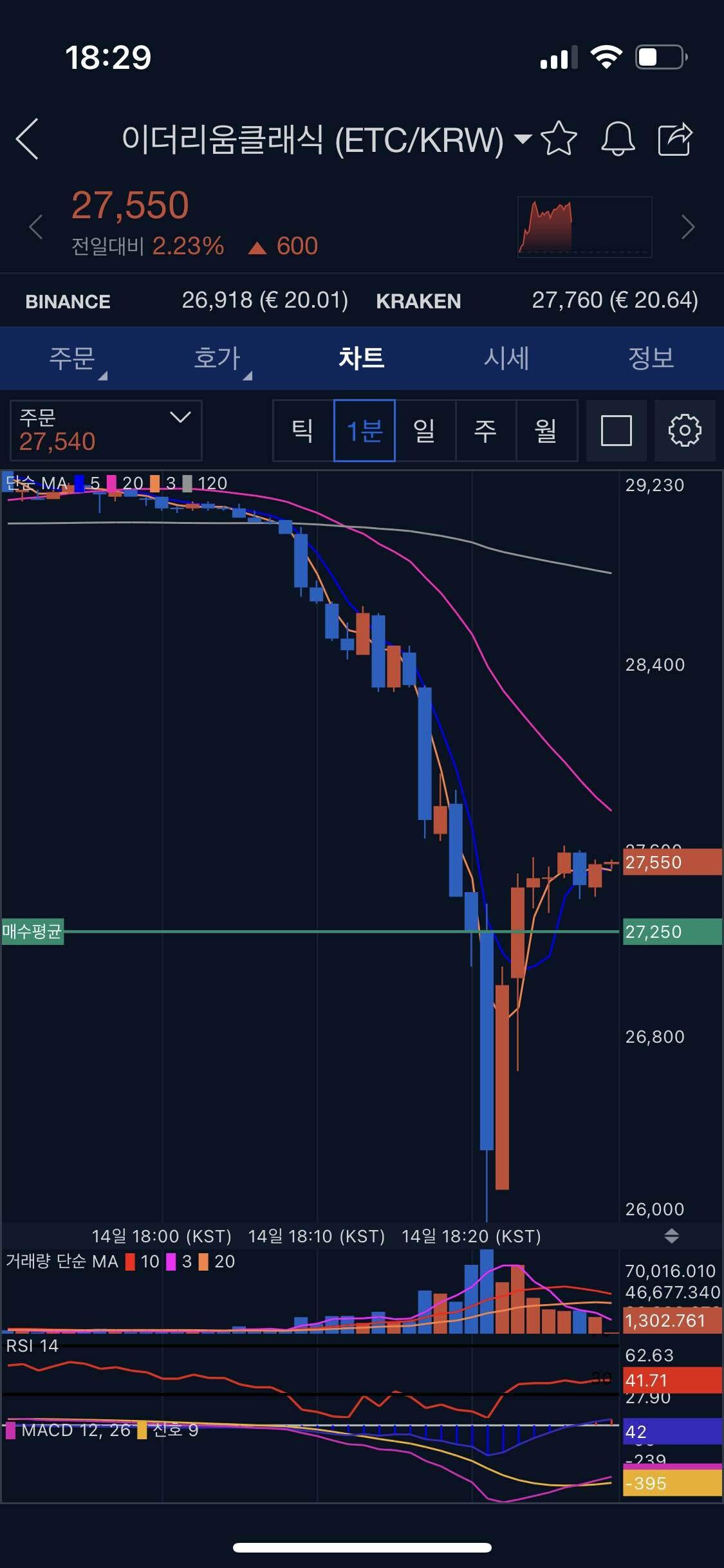Switch to the 주문 tab

72,358
